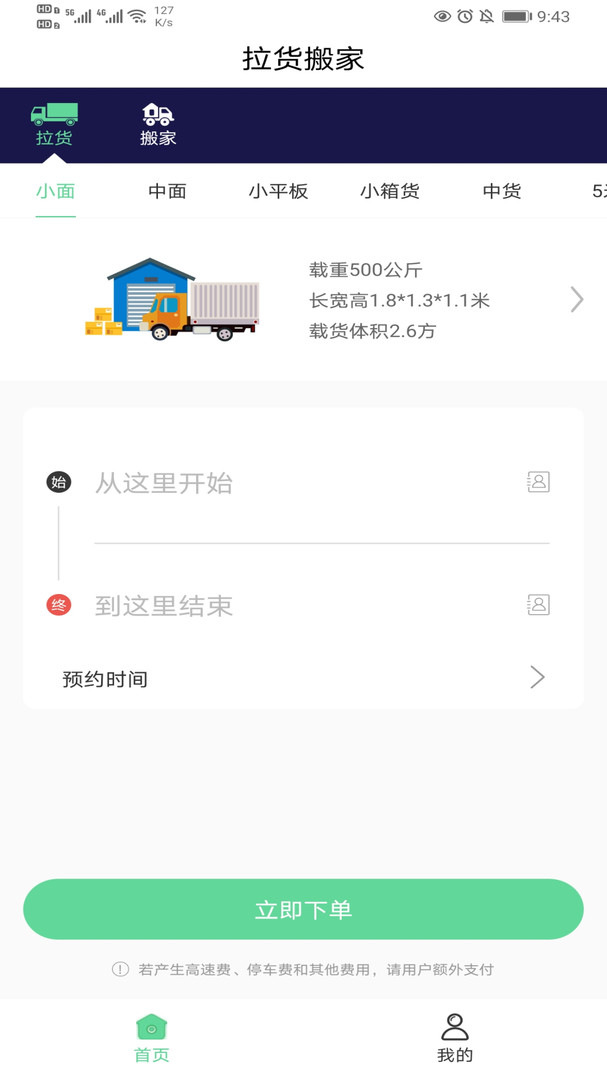Choose the 小面 vehicle type
Viewport: 607px width, 1080px height.
56,191
